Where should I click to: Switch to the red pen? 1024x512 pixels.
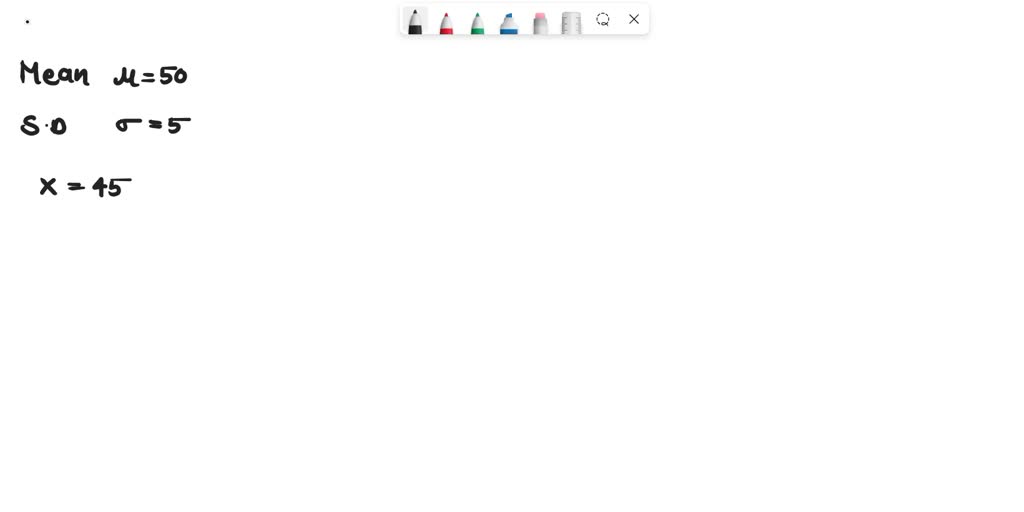(446, 22)
